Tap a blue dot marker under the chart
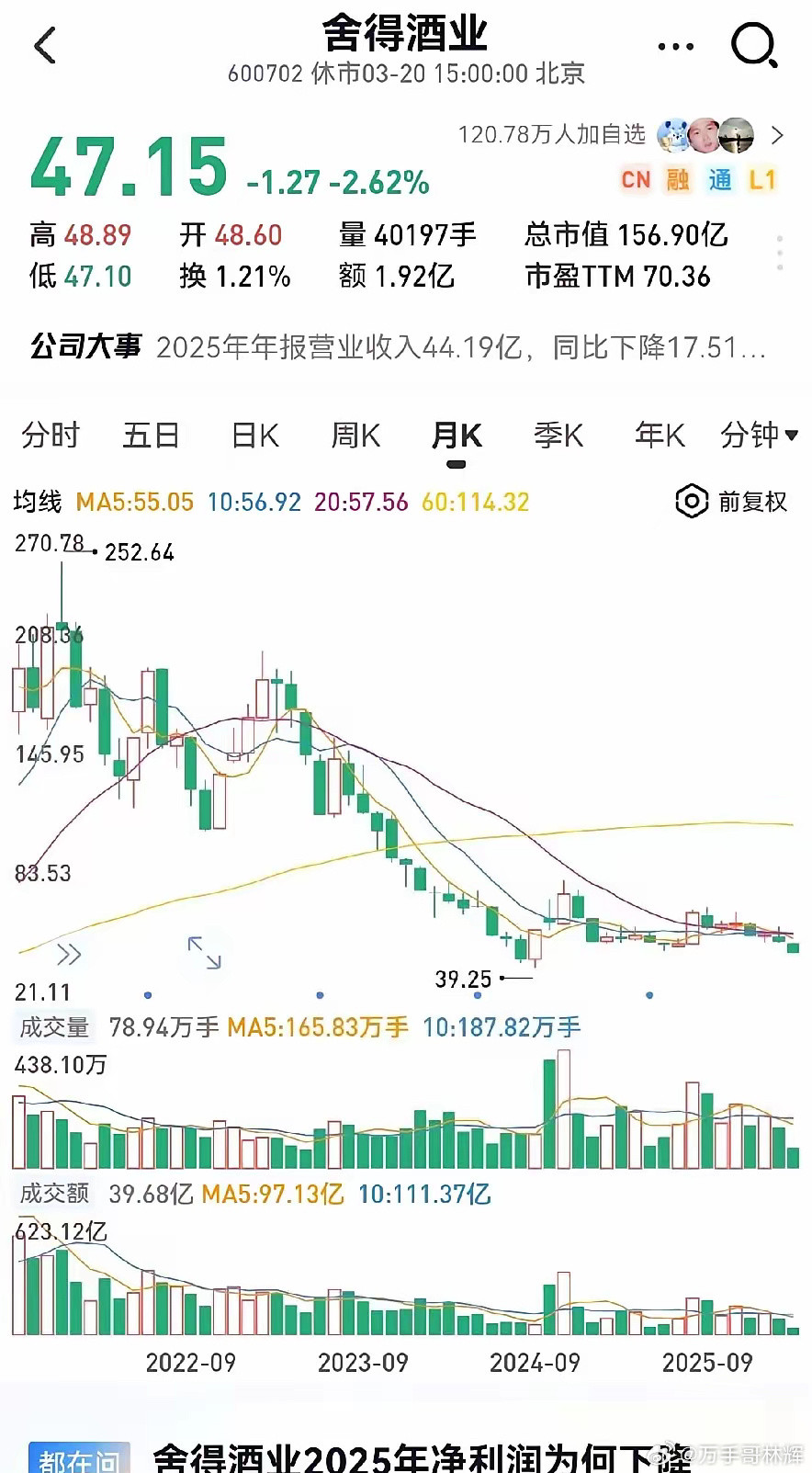 point(320,993)
